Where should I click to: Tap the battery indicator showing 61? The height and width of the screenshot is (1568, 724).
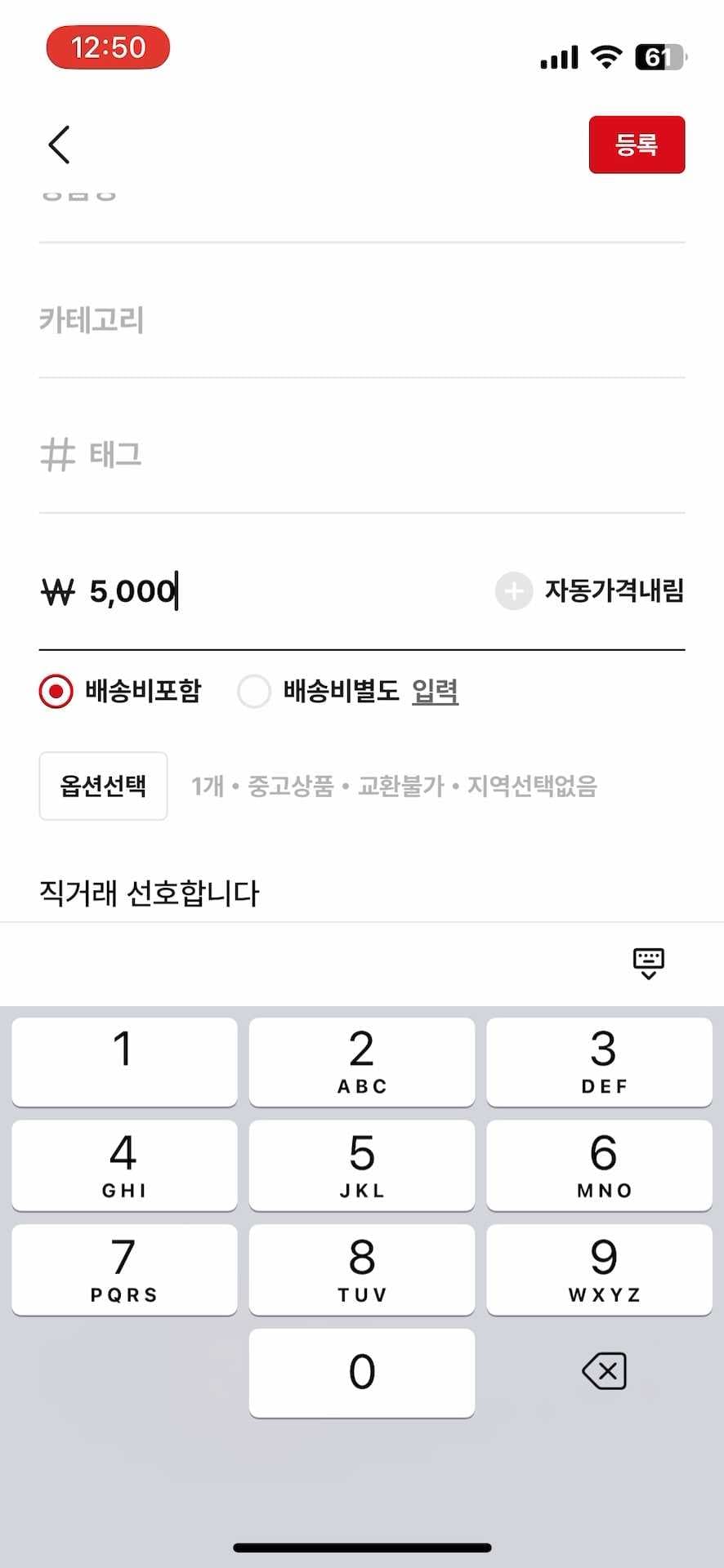pyautogui.click(x=659, y=56)
